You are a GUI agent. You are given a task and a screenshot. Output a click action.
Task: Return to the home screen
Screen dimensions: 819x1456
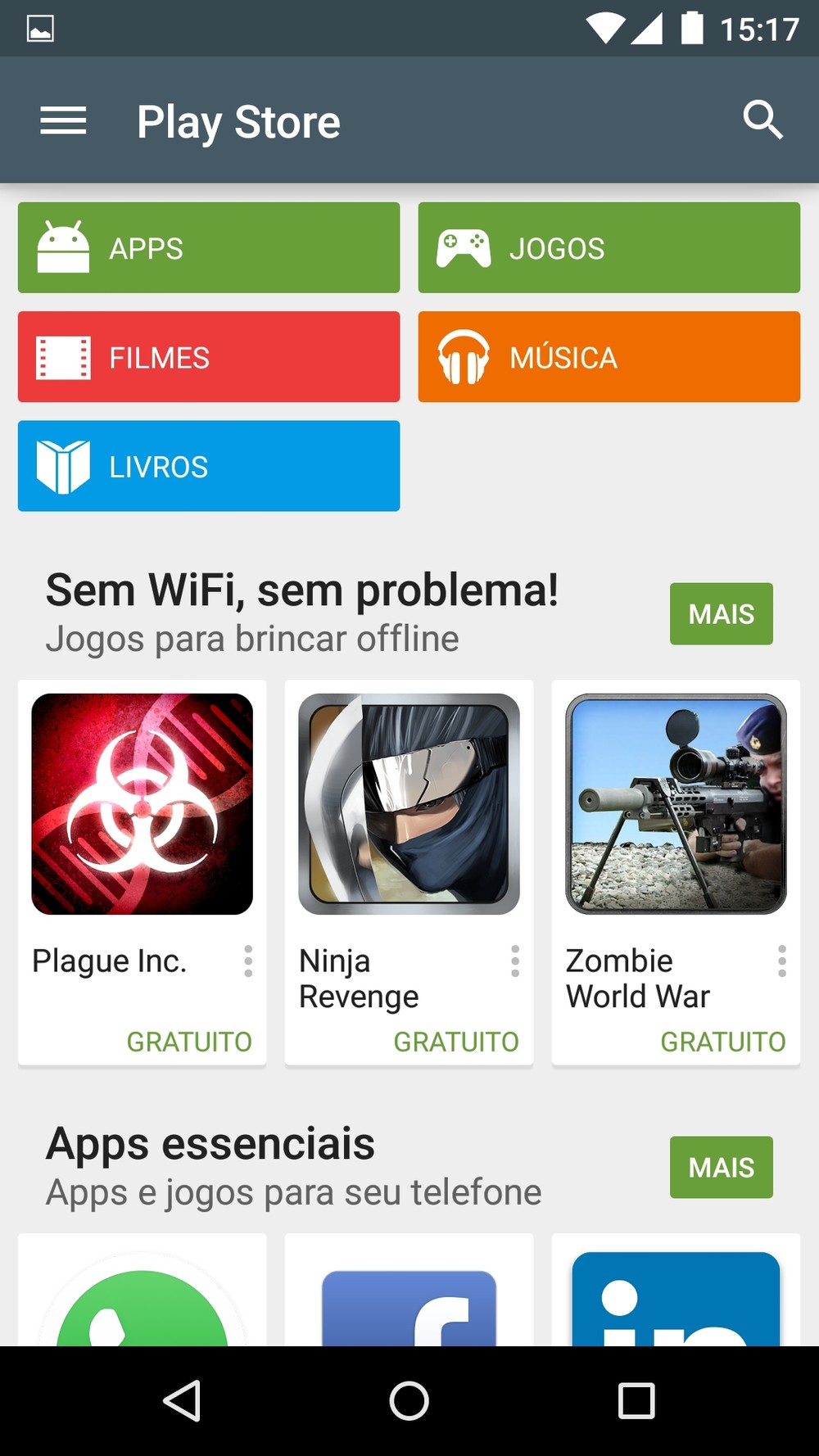pos(409,1400)
